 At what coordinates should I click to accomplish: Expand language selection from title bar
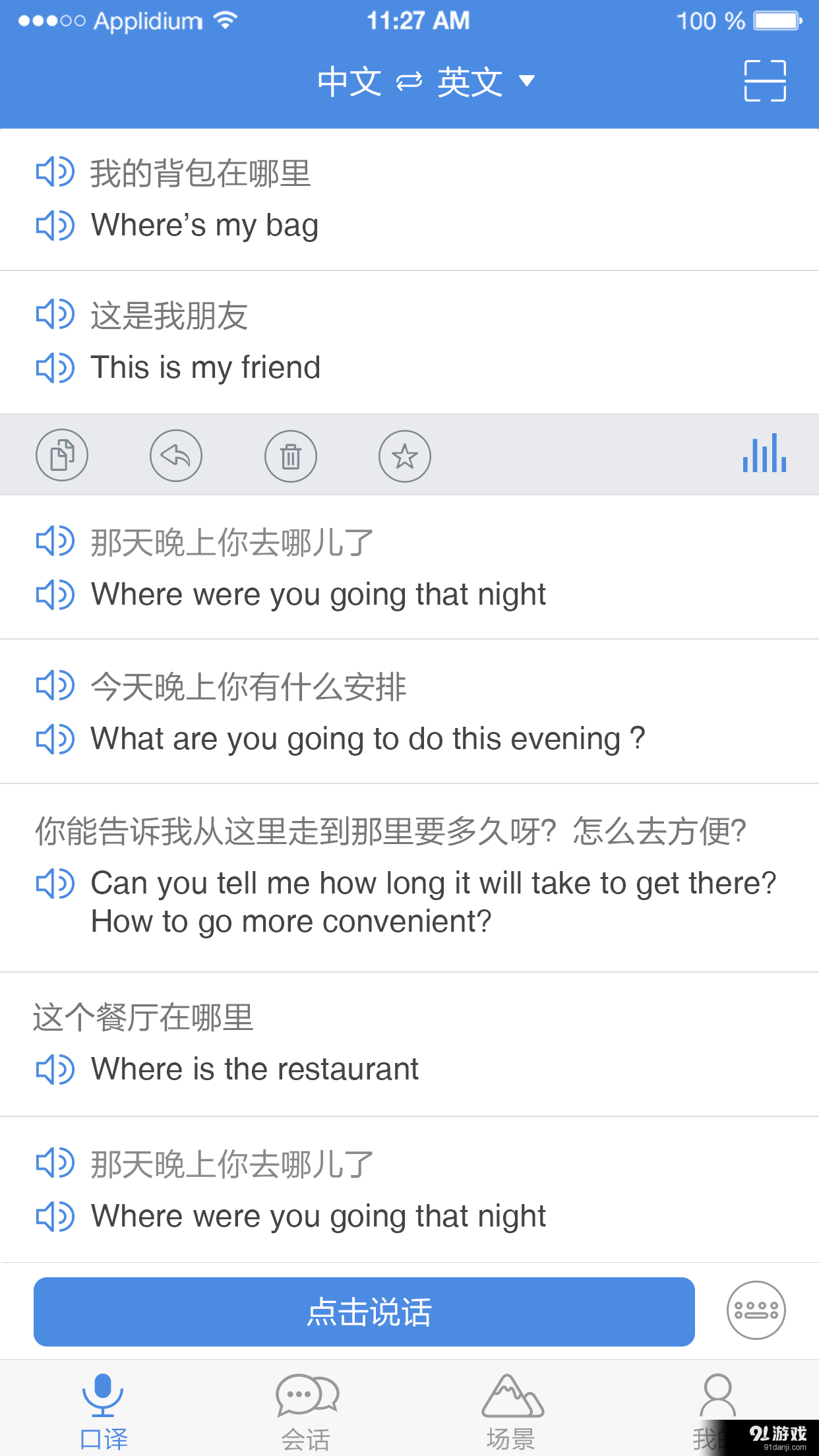coord(422,80)
